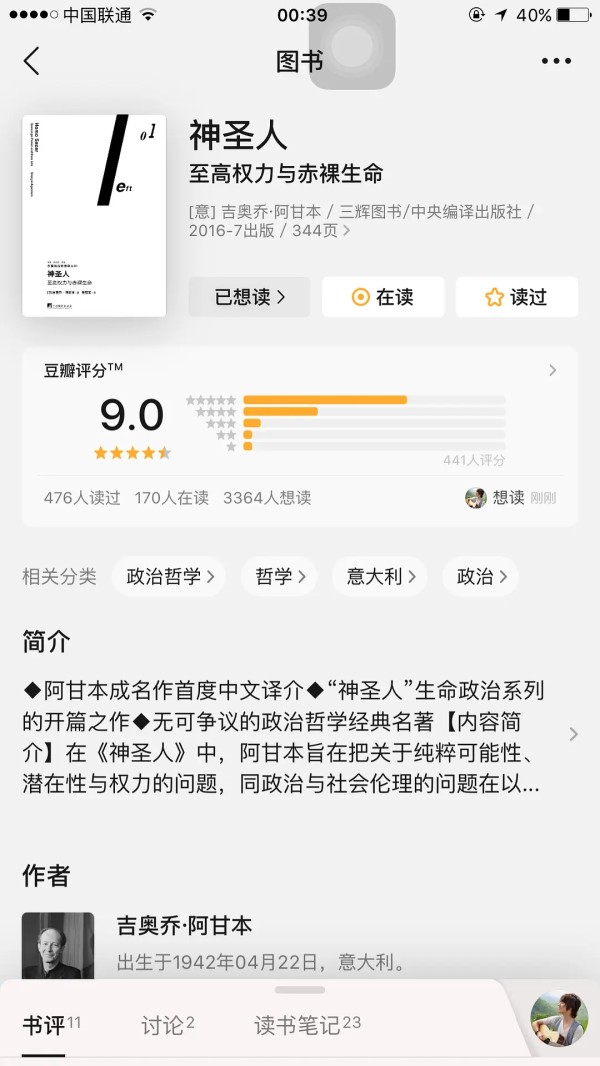Open the 神圣人 book cover image
Screen dimensions: 600x1066
point(94,215)
